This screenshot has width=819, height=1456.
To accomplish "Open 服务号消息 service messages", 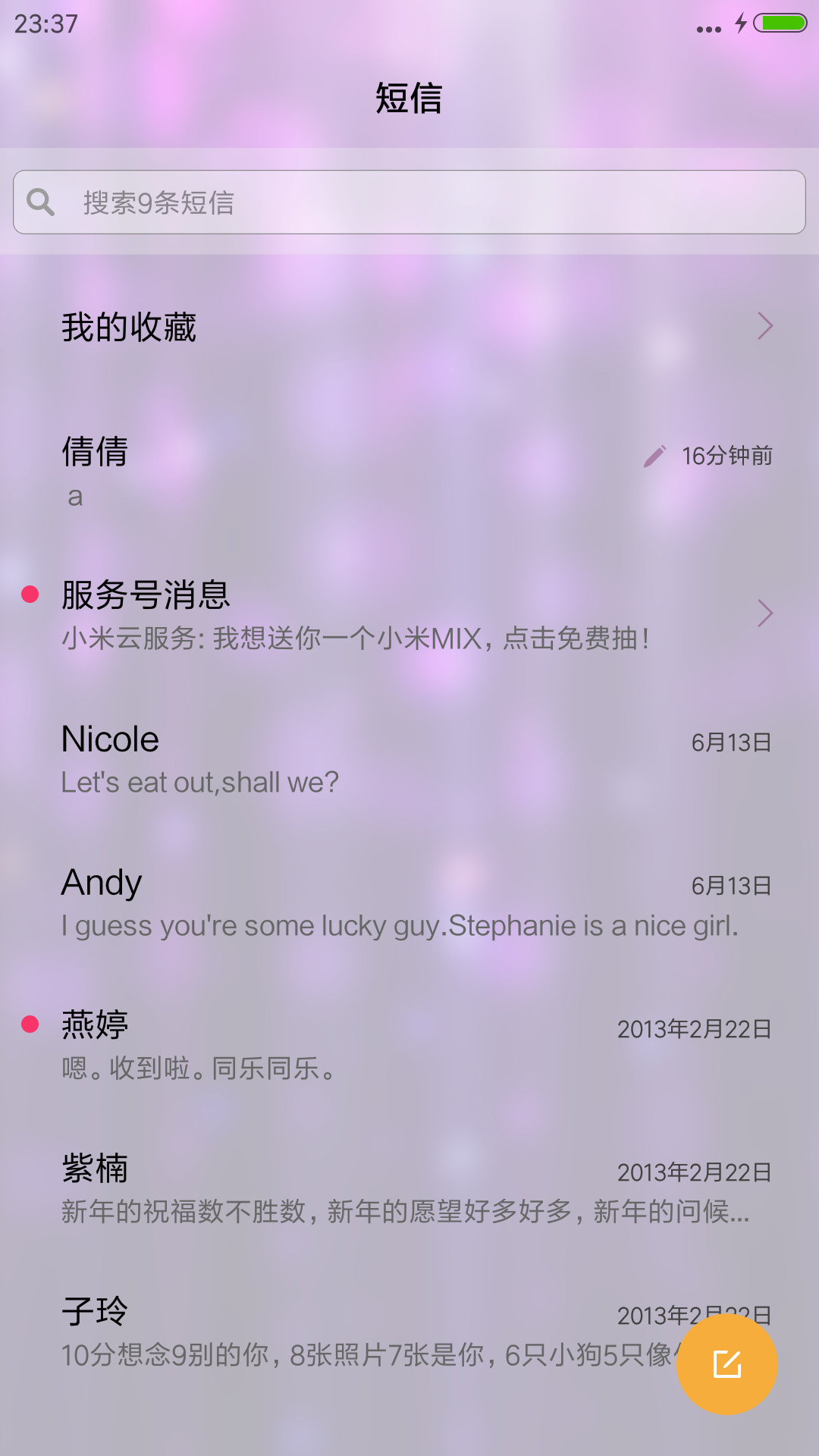I will [409, 613].
